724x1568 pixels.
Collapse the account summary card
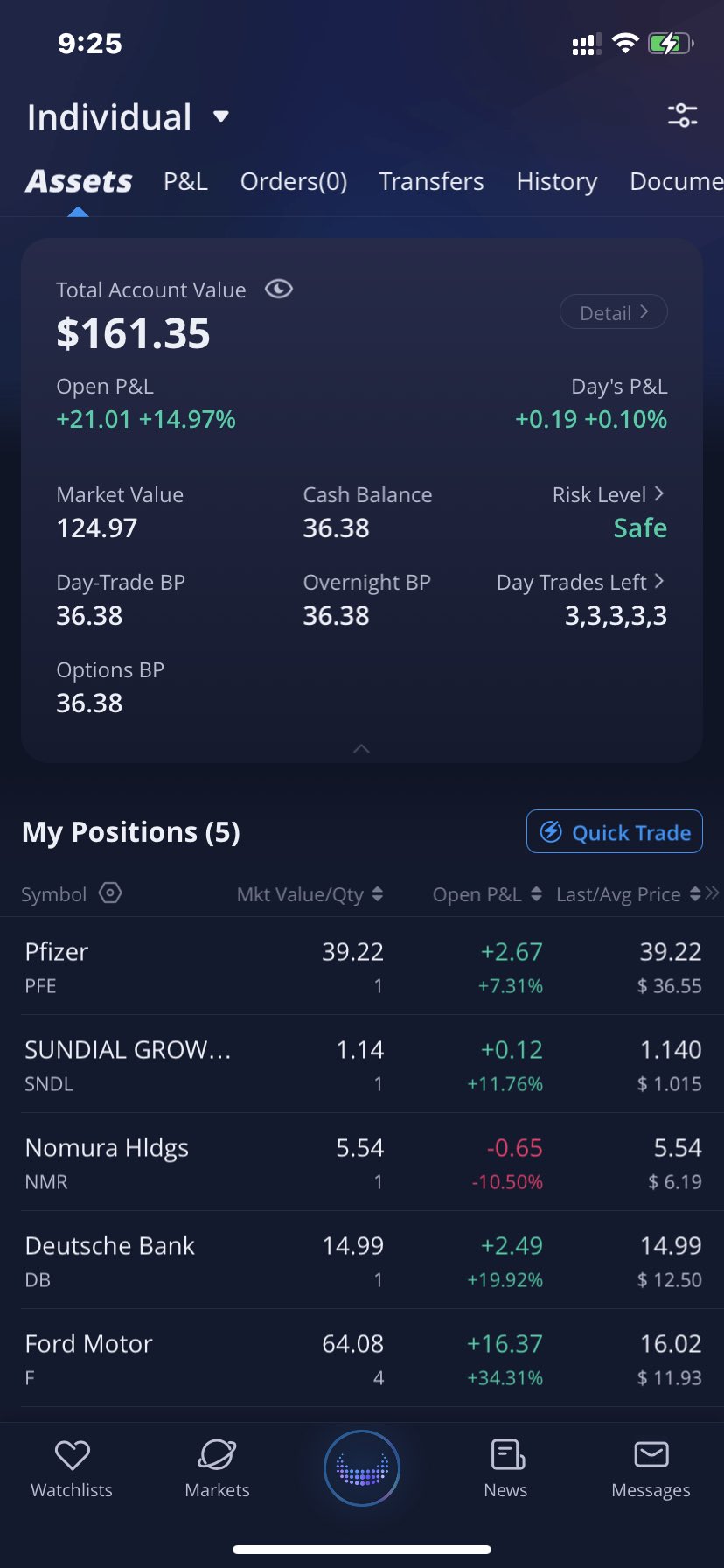click(x=361, y=748)
